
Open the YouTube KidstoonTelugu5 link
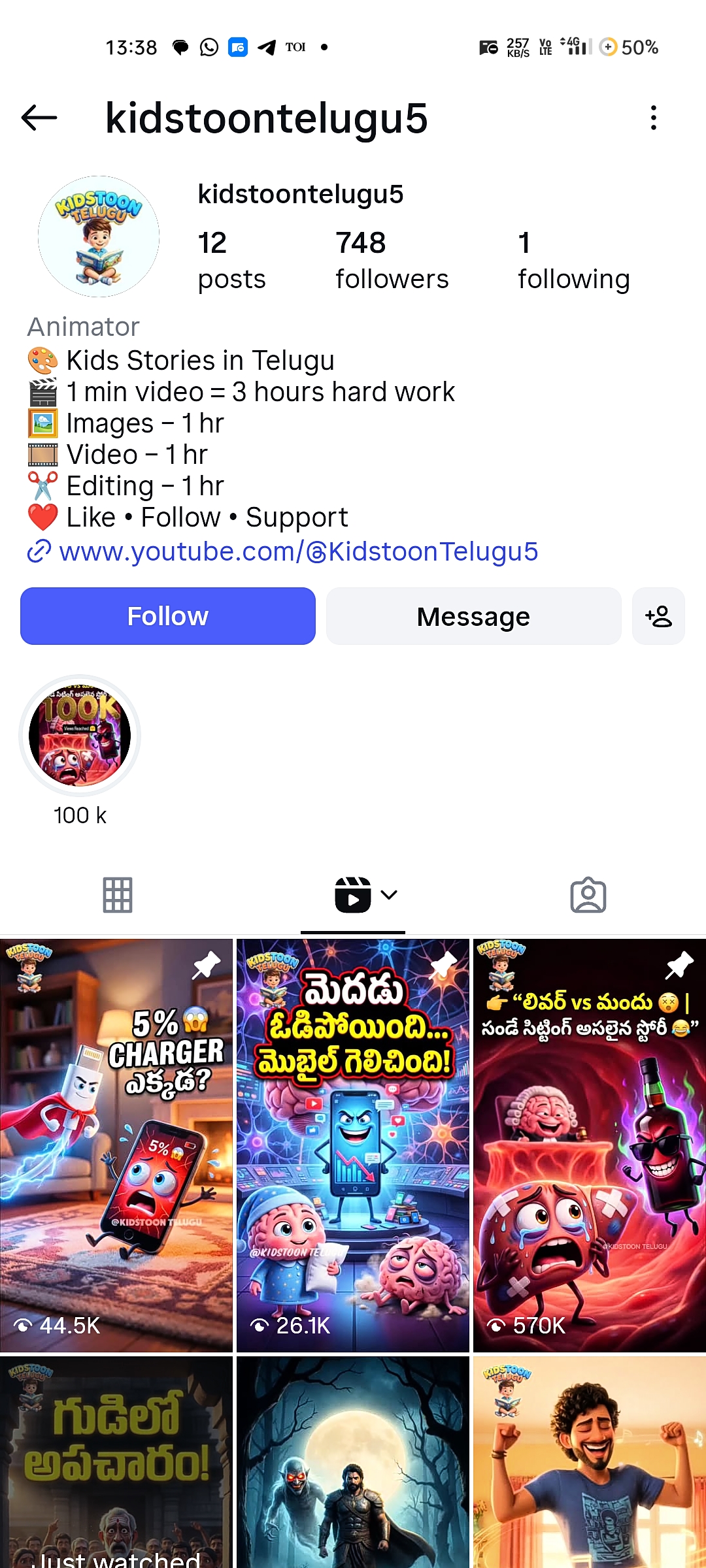tap(297, 551)
